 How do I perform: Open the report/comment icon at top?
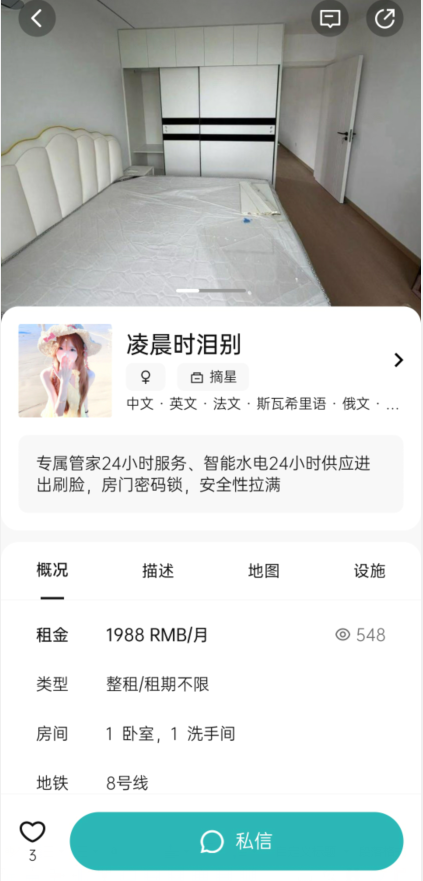click(x=330, y=18)
